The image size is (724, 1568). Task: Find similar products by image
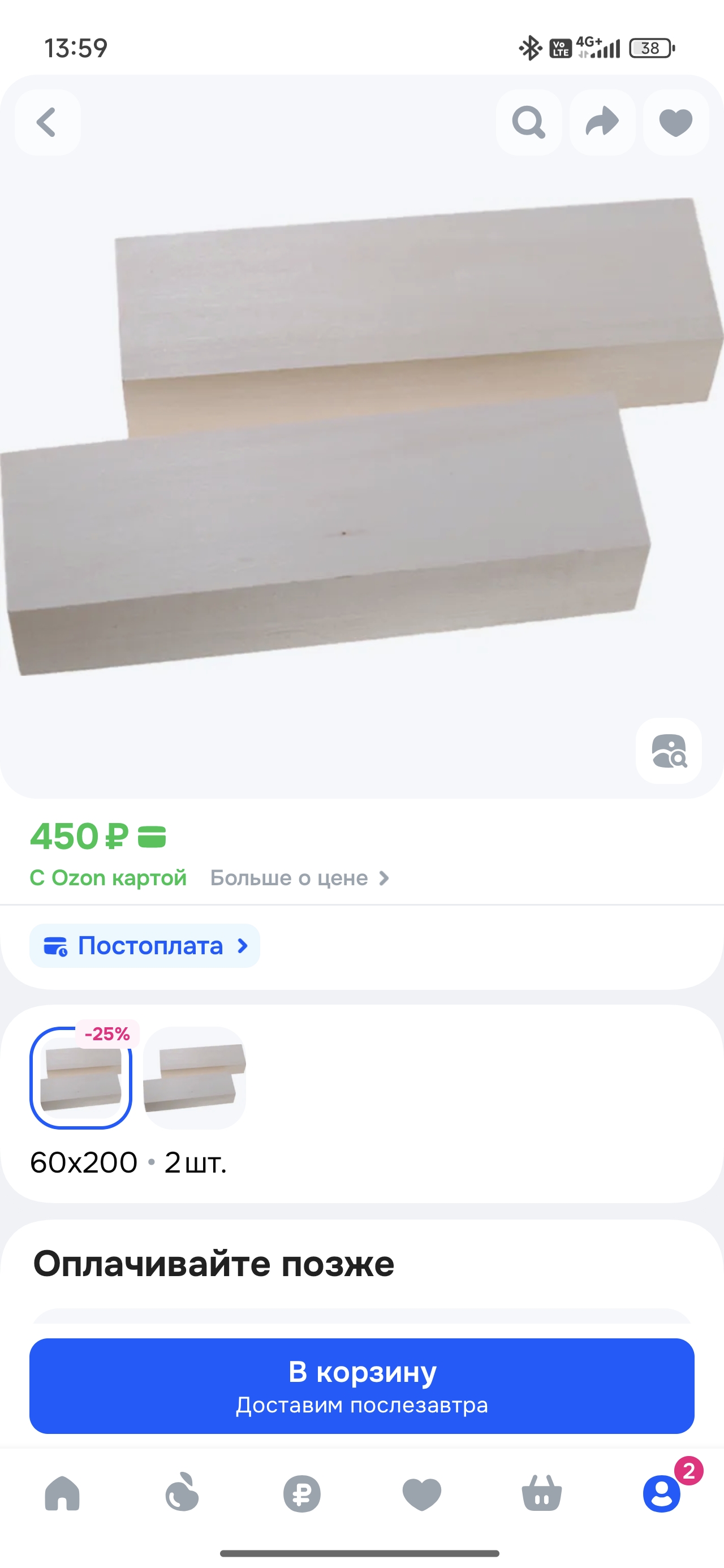point(669,751)
